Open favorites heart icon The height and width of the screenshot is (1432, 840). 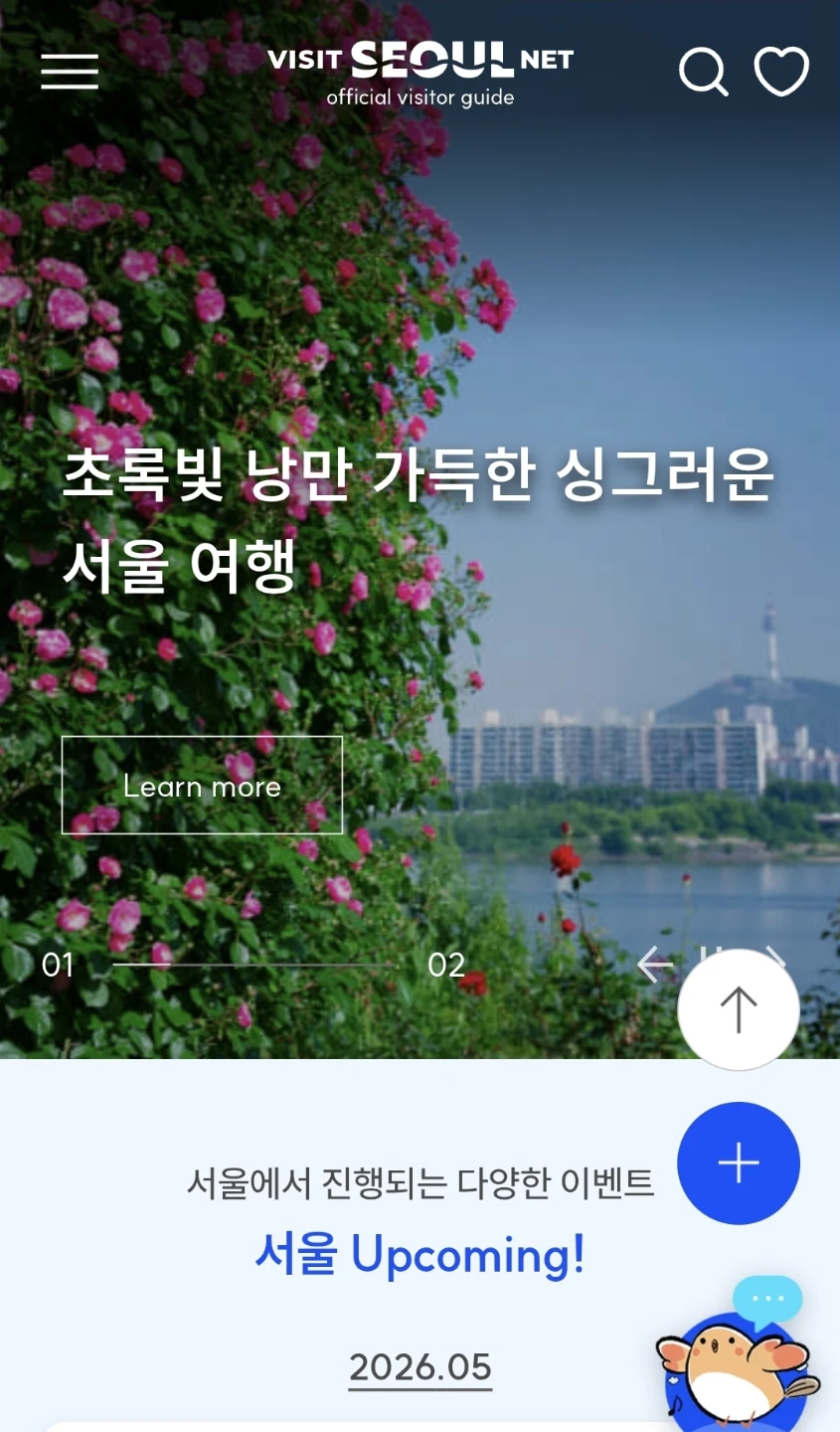[x=781, y=72]
